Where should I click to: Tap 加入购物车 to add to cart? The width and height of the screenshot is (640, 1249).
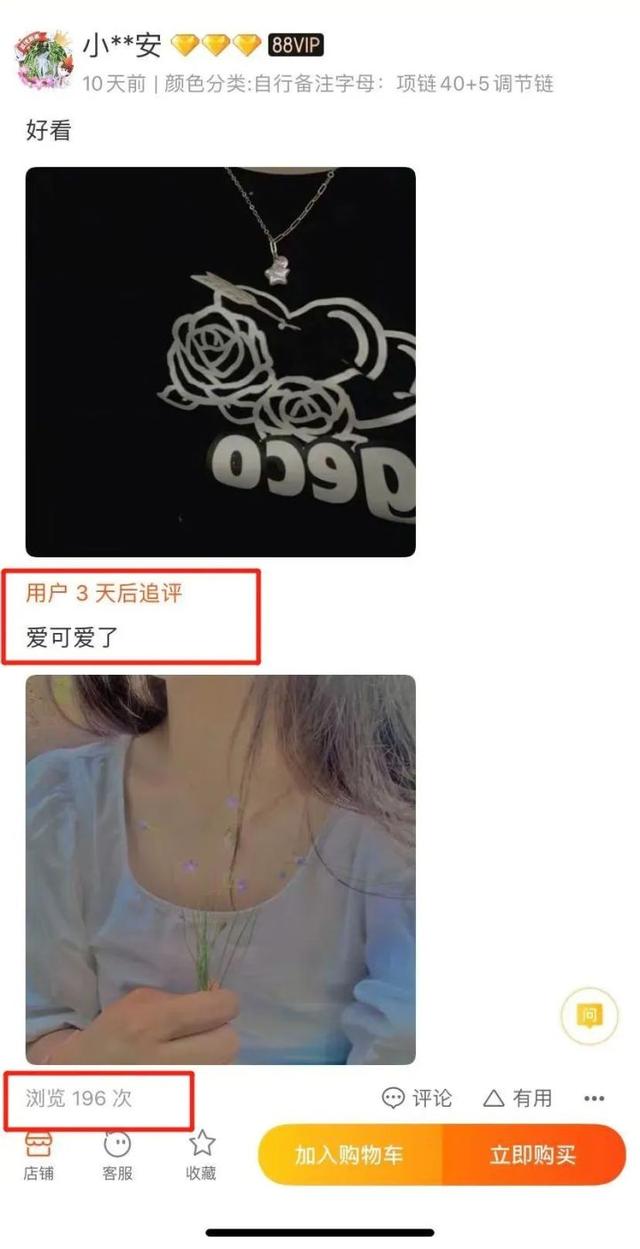tap(350, 1155)
